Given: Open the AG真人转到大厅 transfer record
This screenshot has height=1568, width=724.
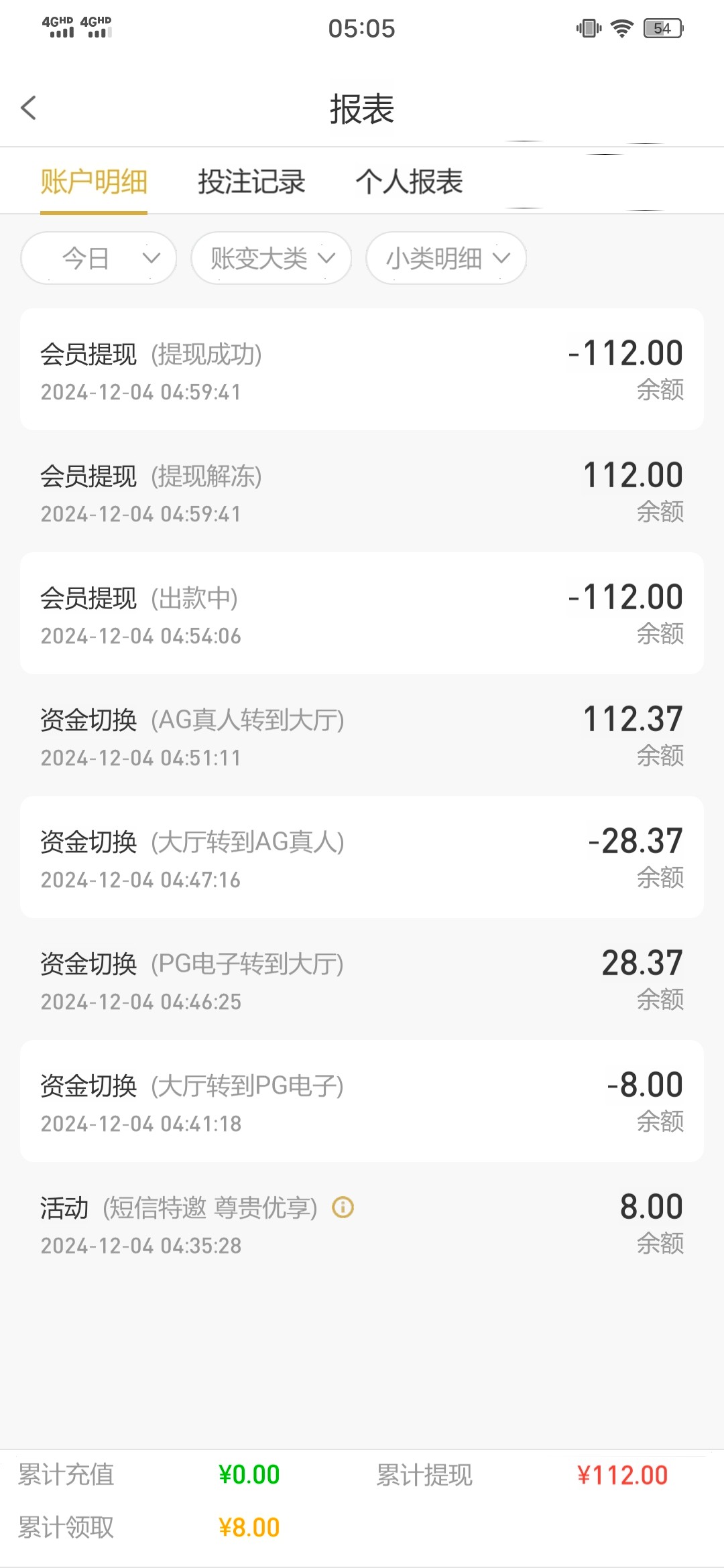Looking at the screenshot, I should [x=362, y=735].
